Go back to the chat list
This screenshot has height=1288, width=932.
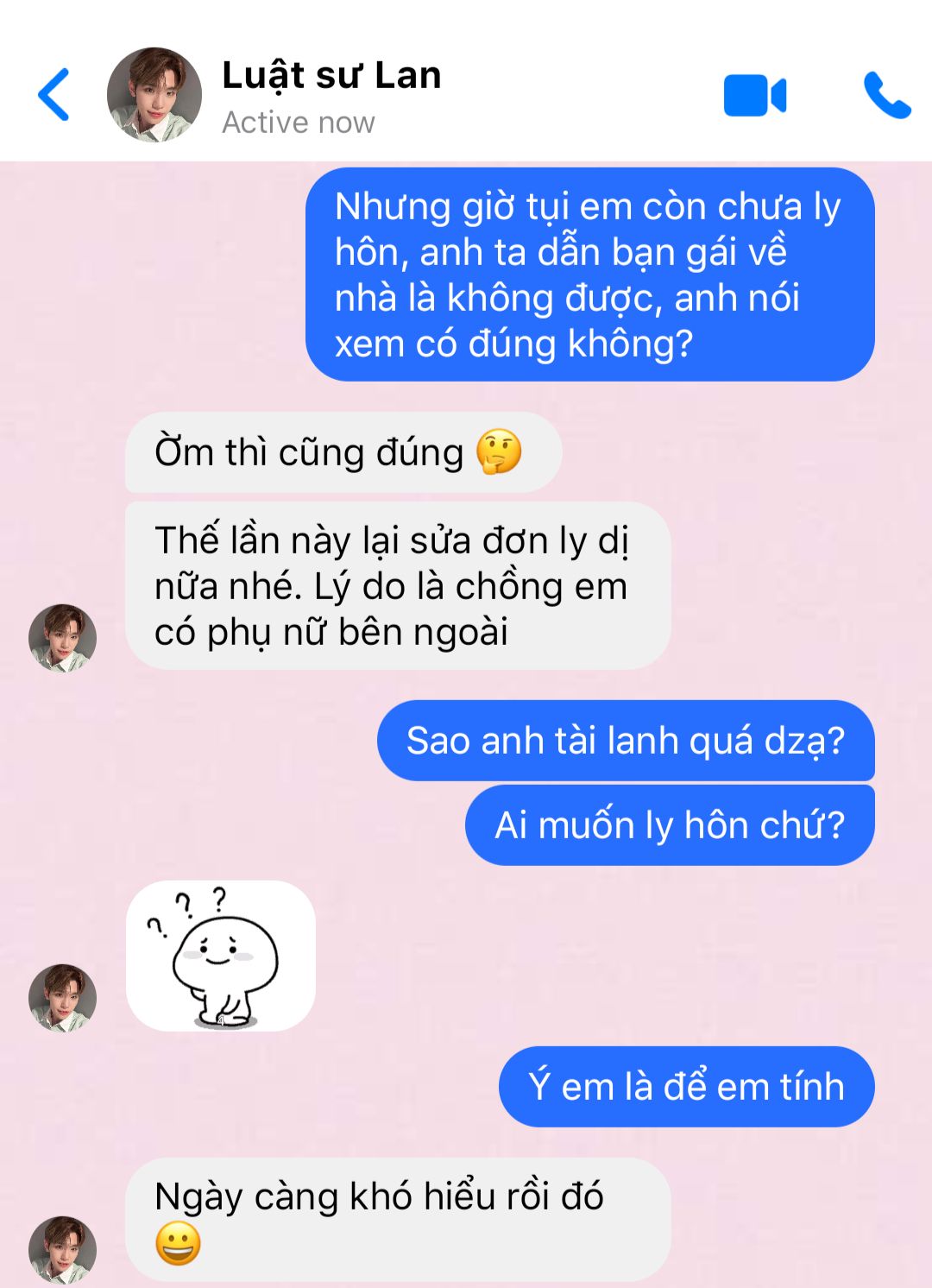54,95
